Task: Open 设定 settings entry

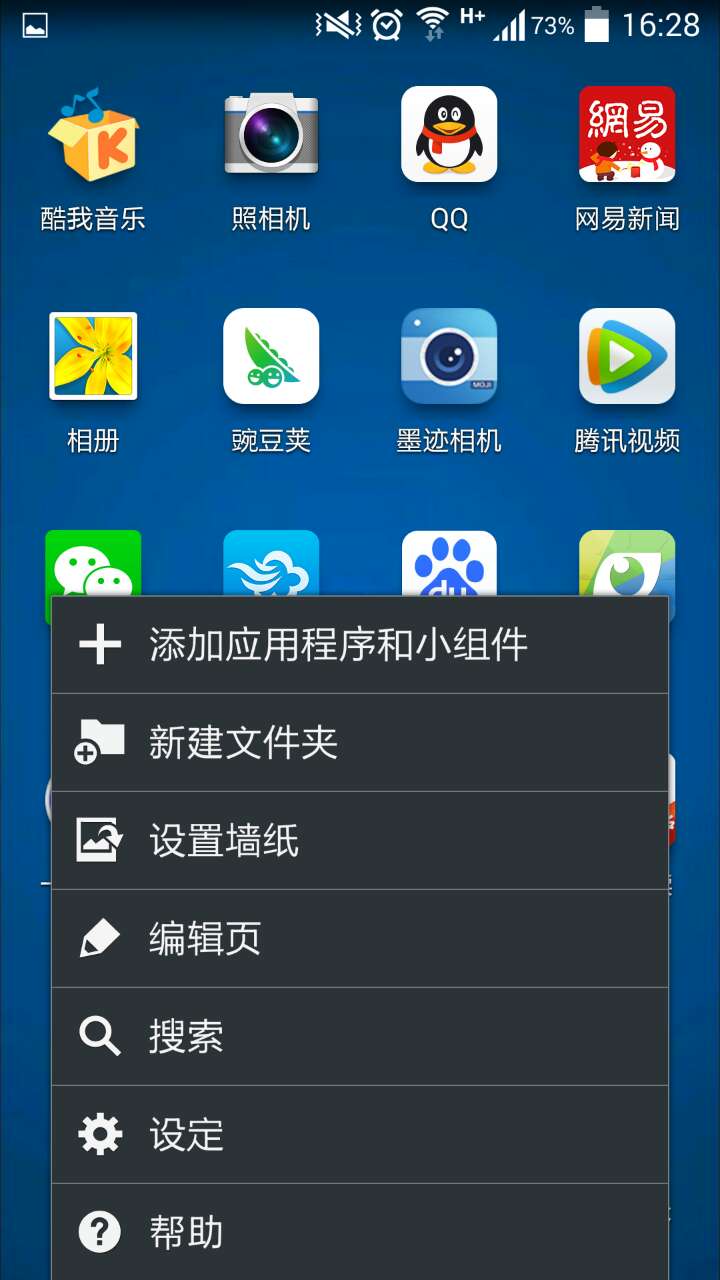Action: coord(360,1134)
